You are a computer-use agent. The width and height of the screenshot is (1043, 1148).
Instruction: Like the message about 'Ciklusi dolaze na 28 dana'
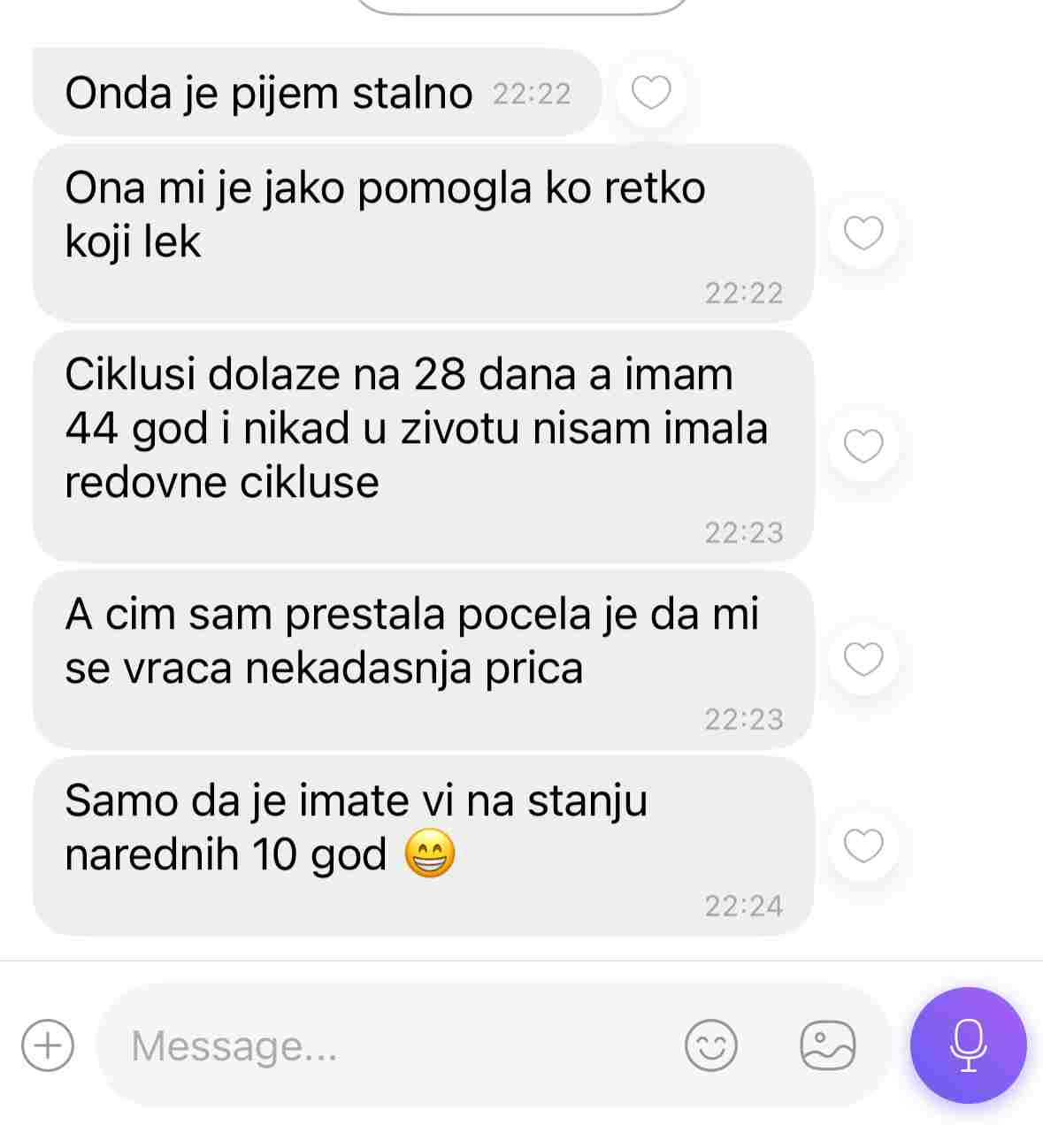863,446
